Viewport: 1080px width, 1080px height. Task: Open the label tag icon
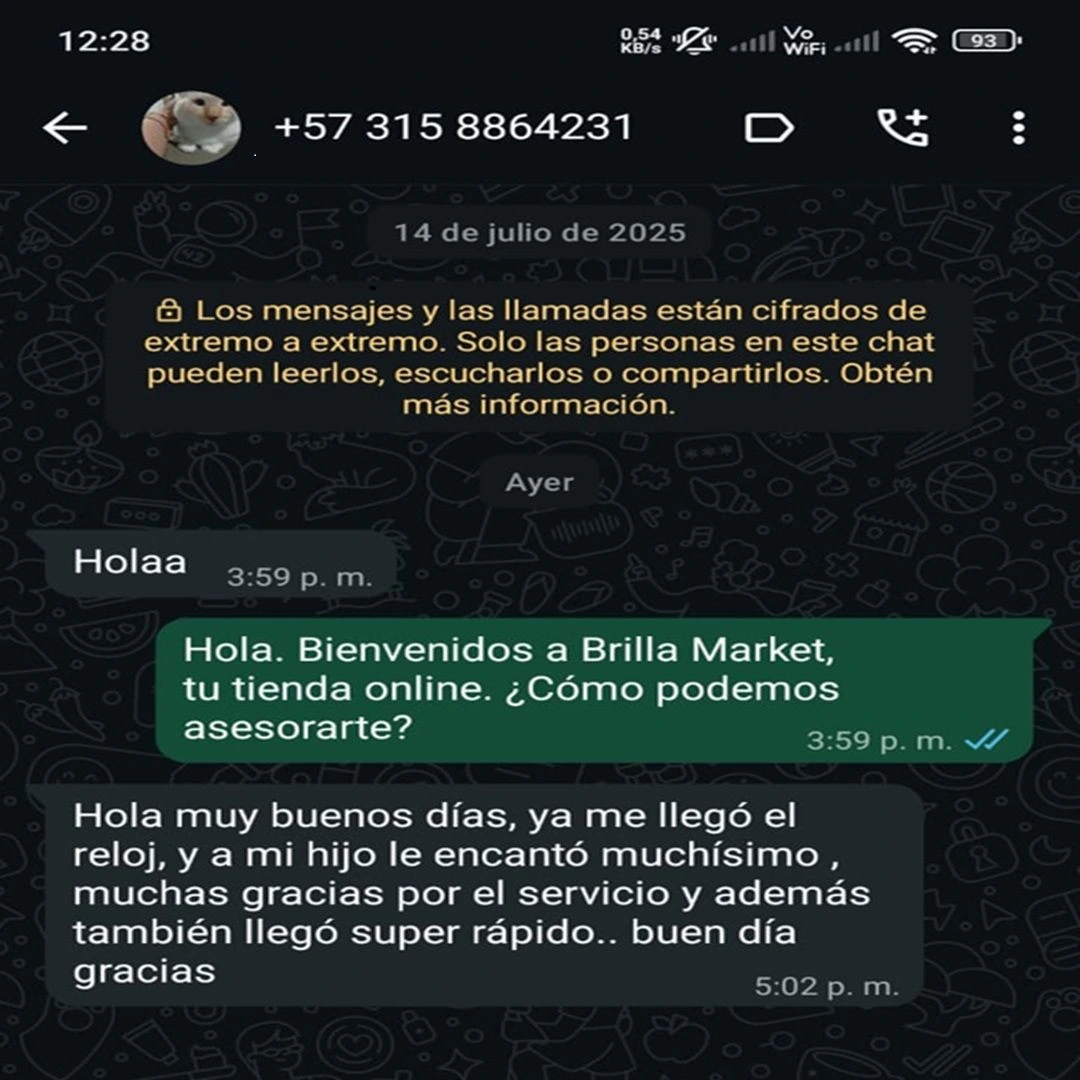(x=769, y=128)
